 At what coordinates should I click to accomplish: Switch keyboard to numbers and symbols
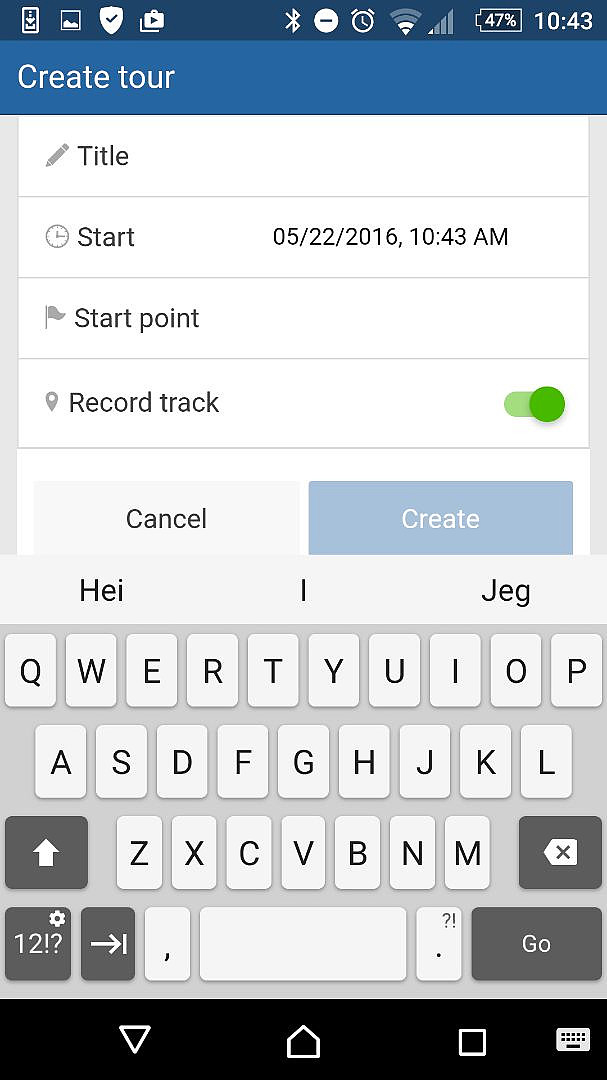click(x=38, y=944)
